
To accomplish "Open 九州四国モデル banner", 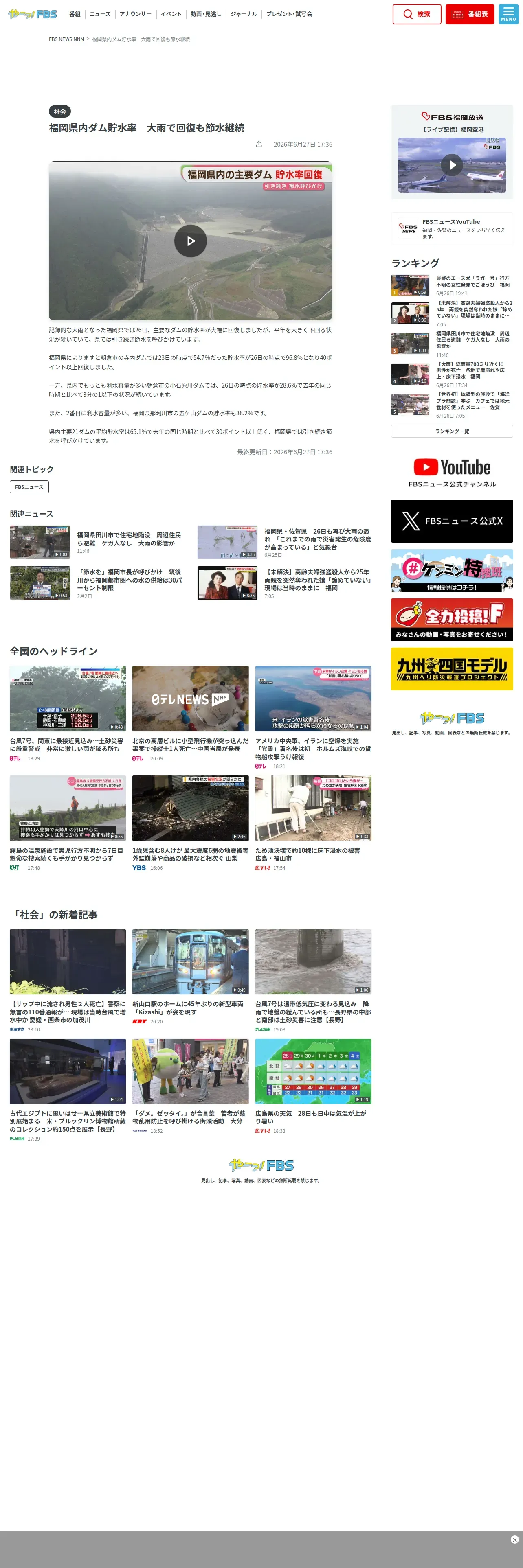I will tap(452, 669).
